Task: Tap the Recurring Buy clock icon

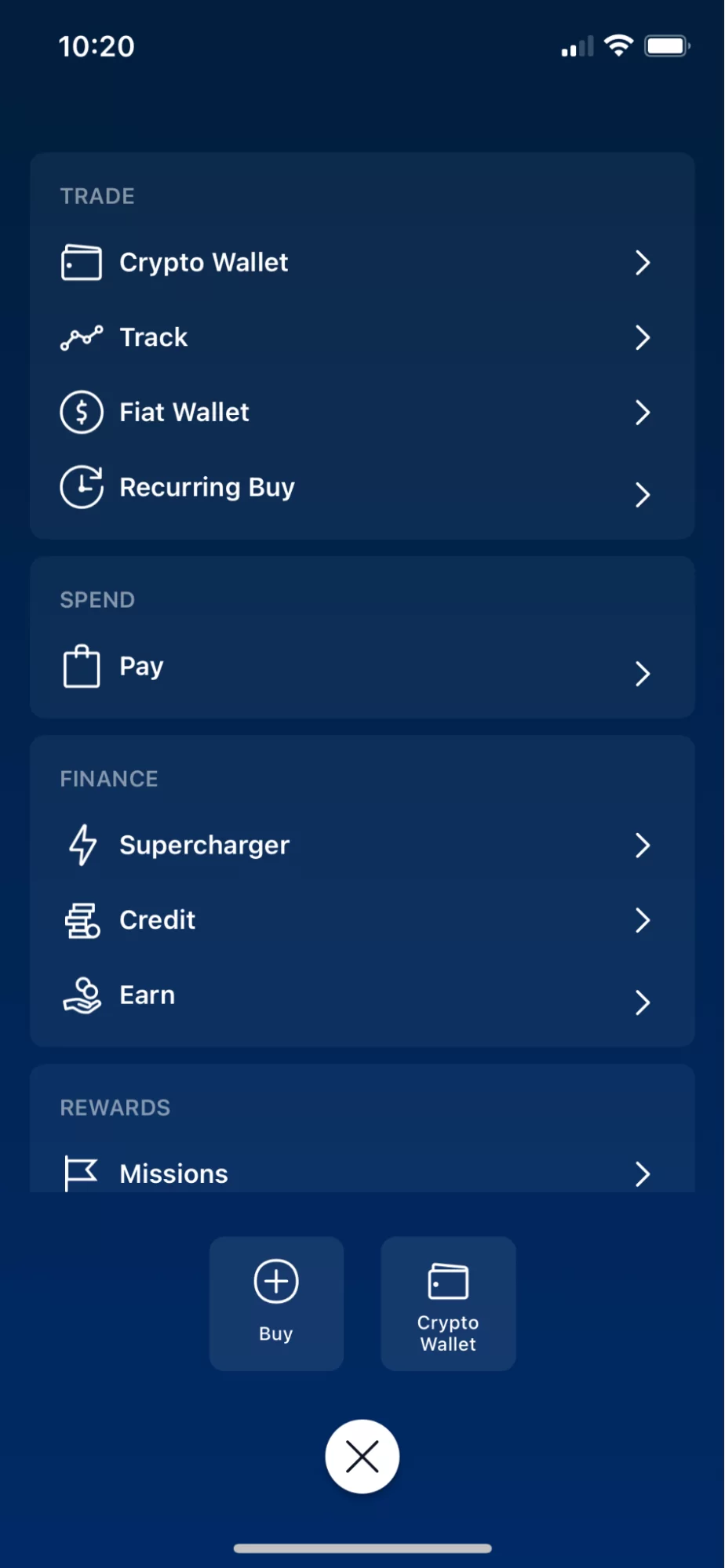Action: (x=81, y=486)
